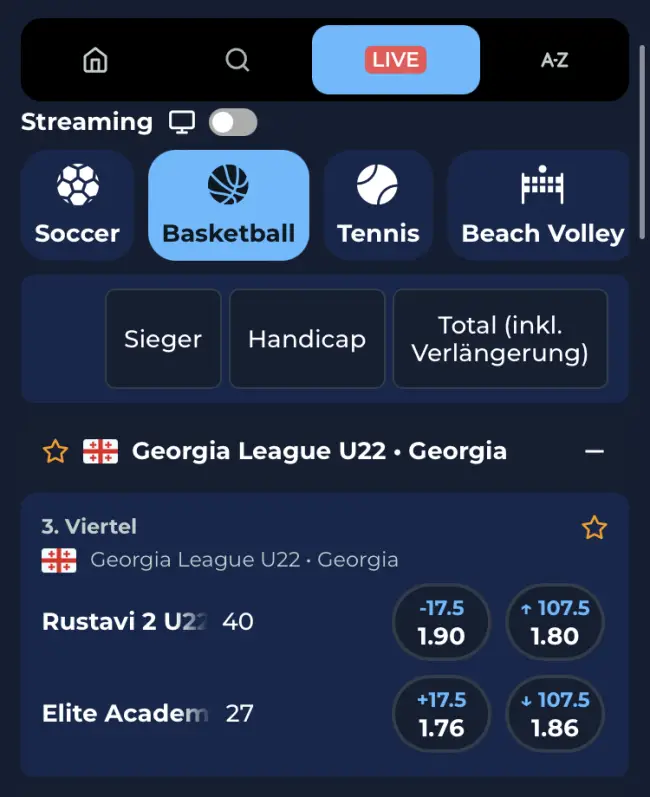Switch to the LIVE tab
650x797 pixels.
pos(396,60)
